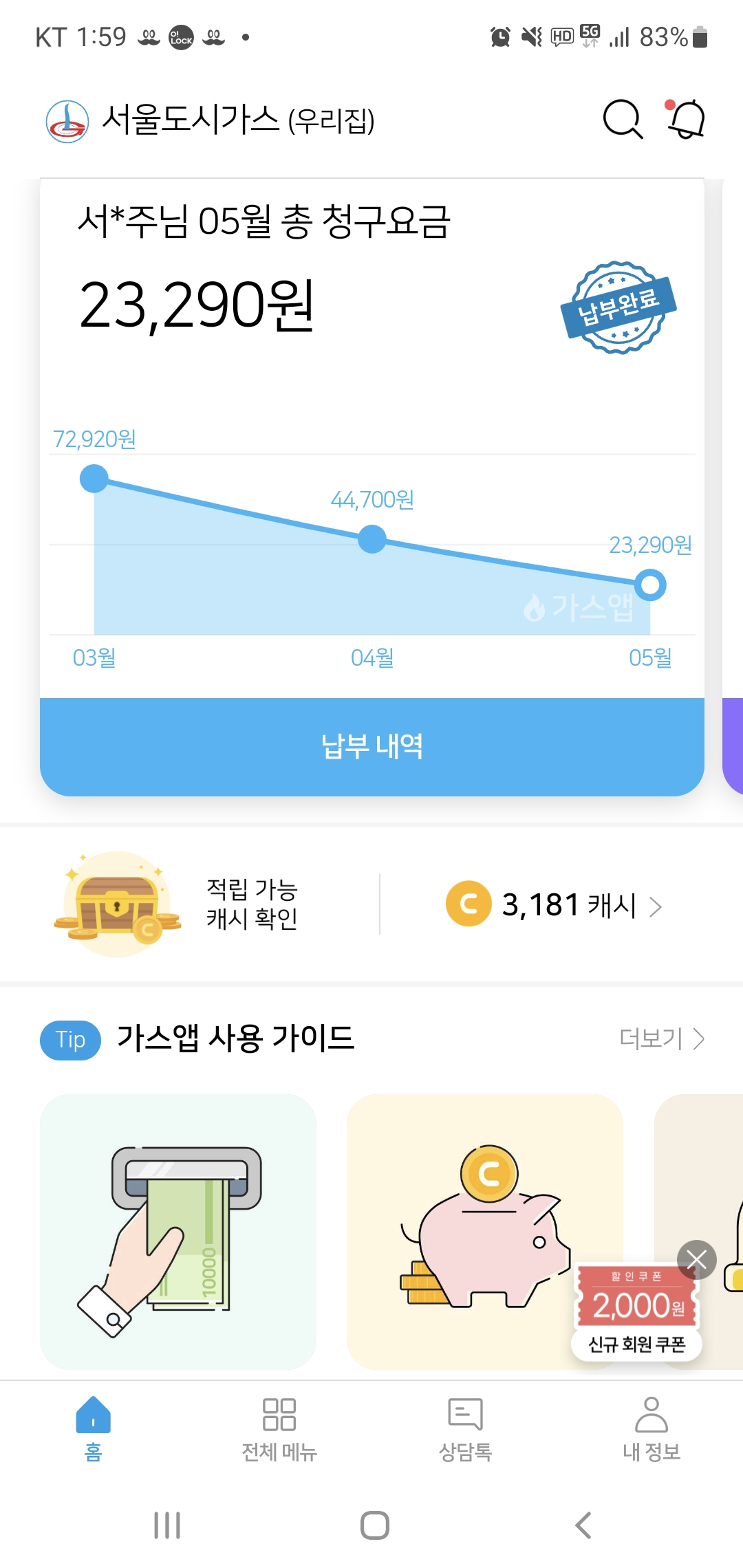Screen dimensions: 743x1568
Task: Open recent apps from the navigation bar
Action: point(167,1525)
